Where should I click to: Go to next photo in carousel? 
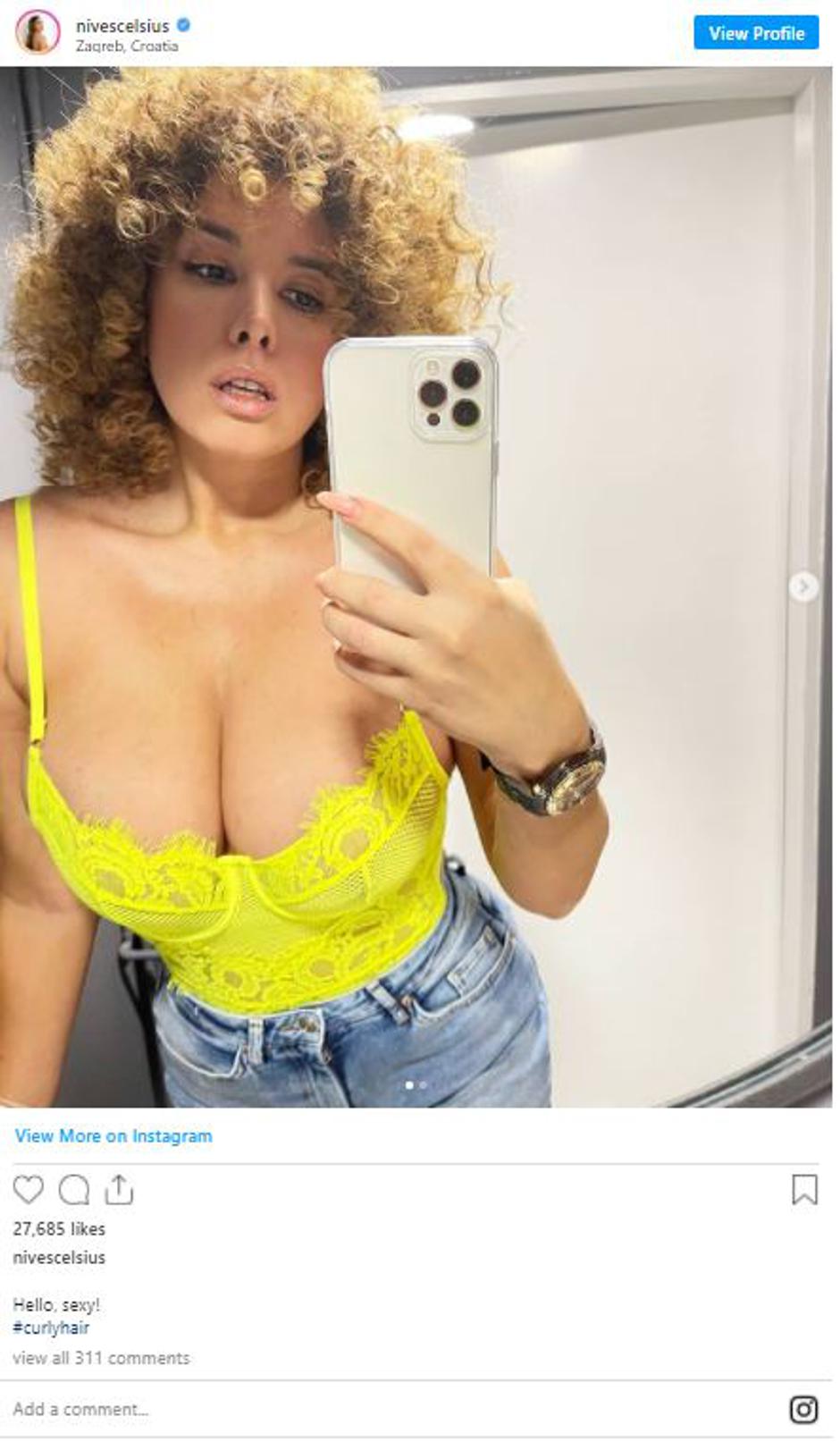(803, 586)
